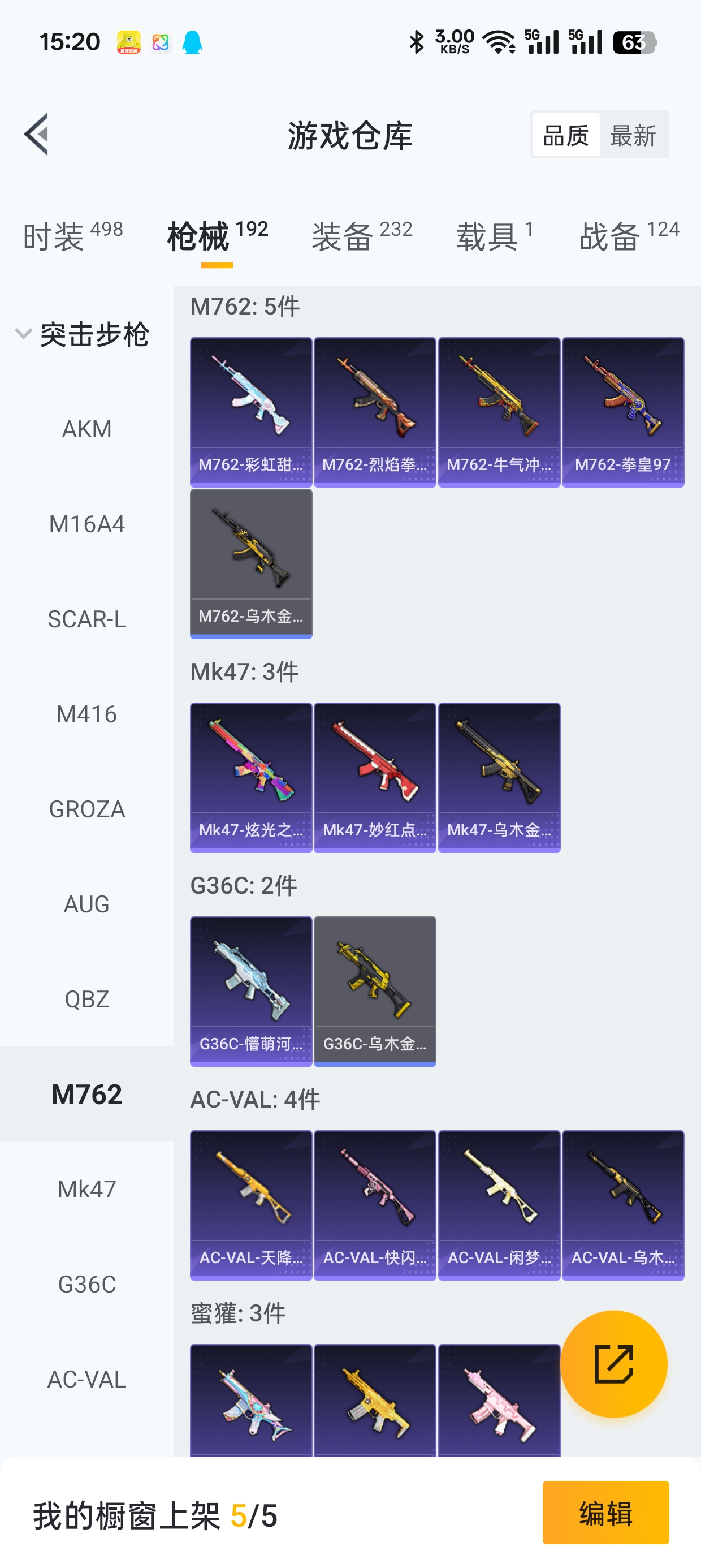Select SCAR-L in the sidebar
Screen dimensions: 701x1568
87,619
